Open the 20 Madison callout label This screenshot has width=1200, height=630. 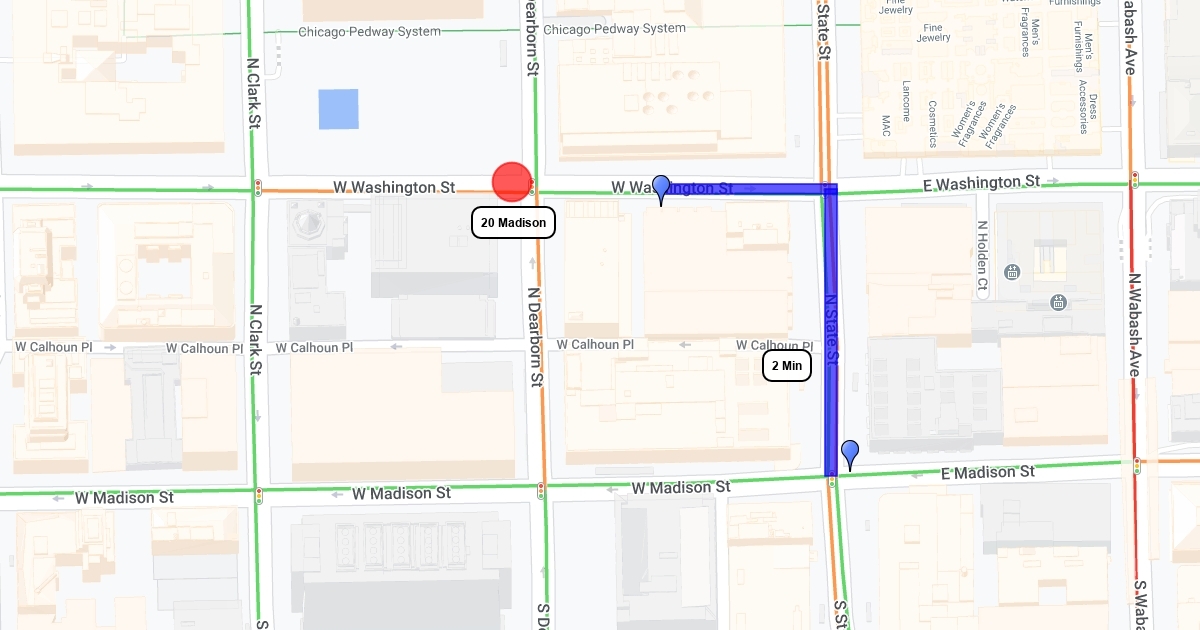coord(513,222)
